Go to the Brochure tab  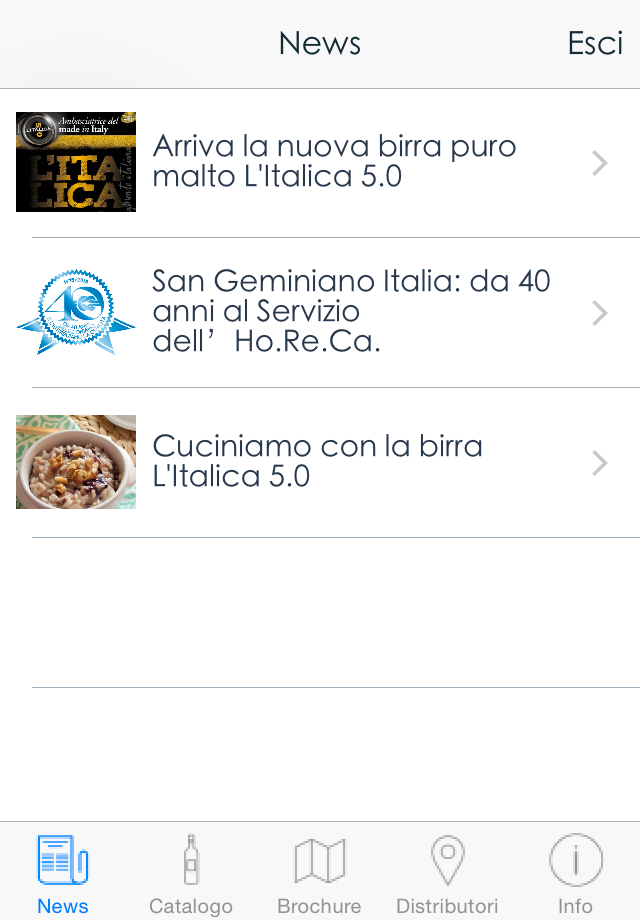(x=319, y=872)
